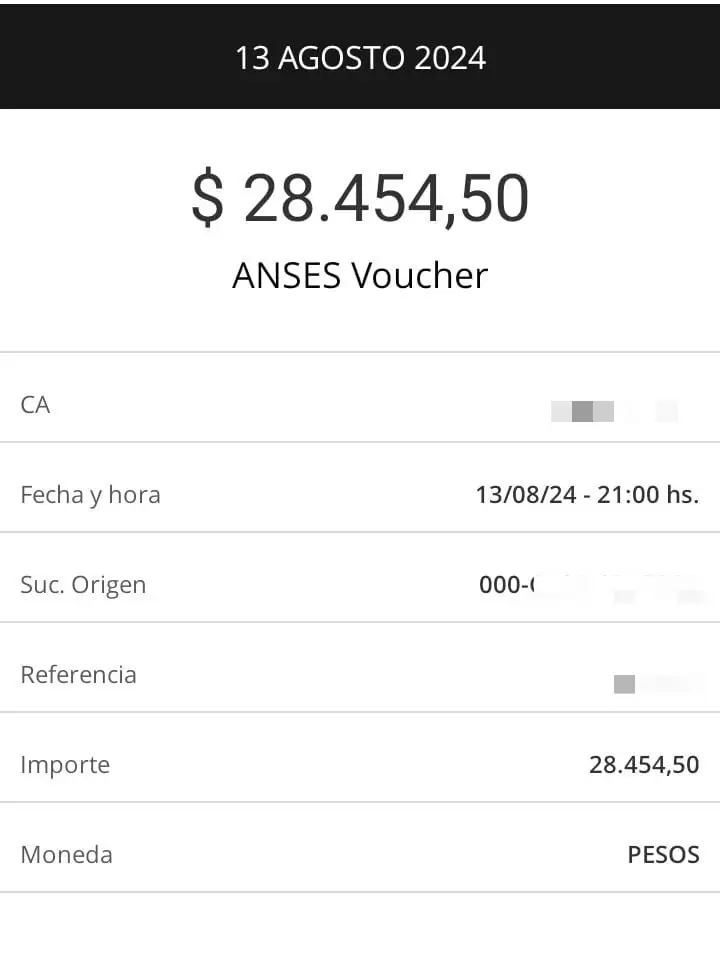Click the 28.454,50 Importe value
The image size is (720, 970).
pyautogui.click(x=644, y=764)
